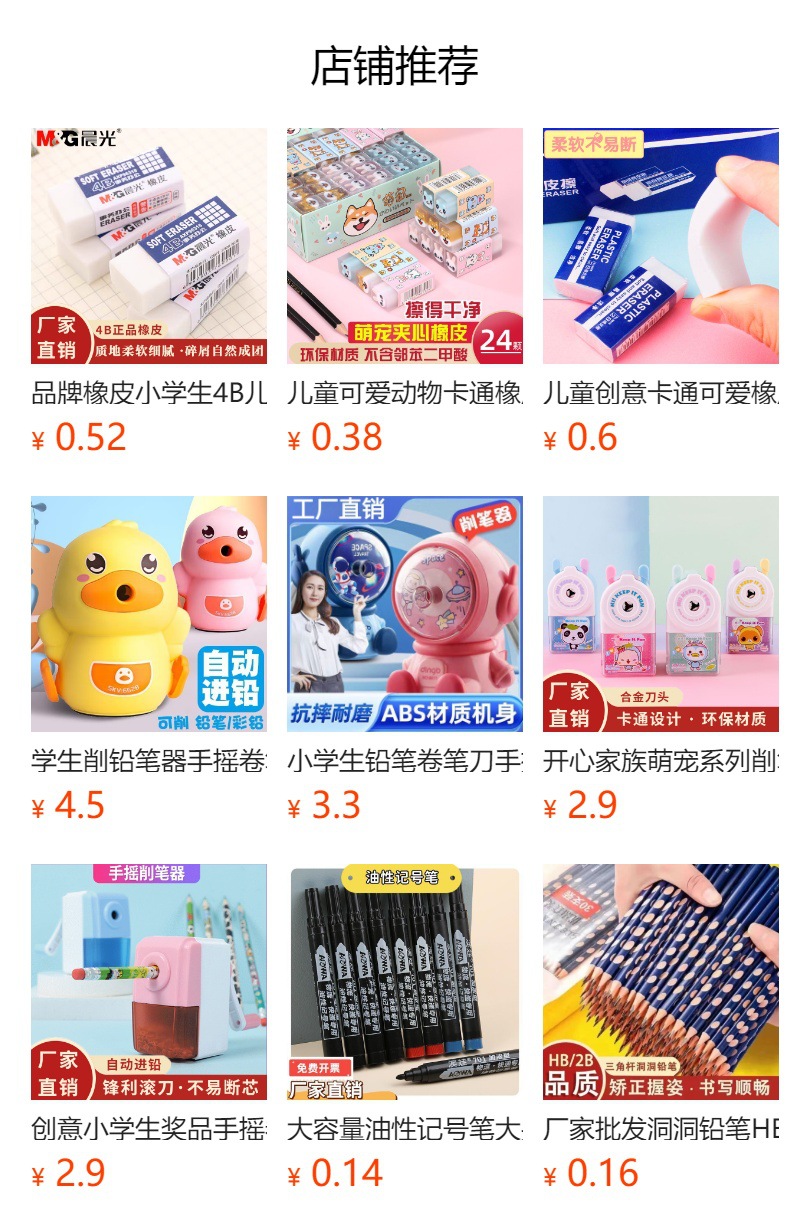Open the 大容量油性记号笔 marker listing
The image size is (790, 1232).
(405, 982)
